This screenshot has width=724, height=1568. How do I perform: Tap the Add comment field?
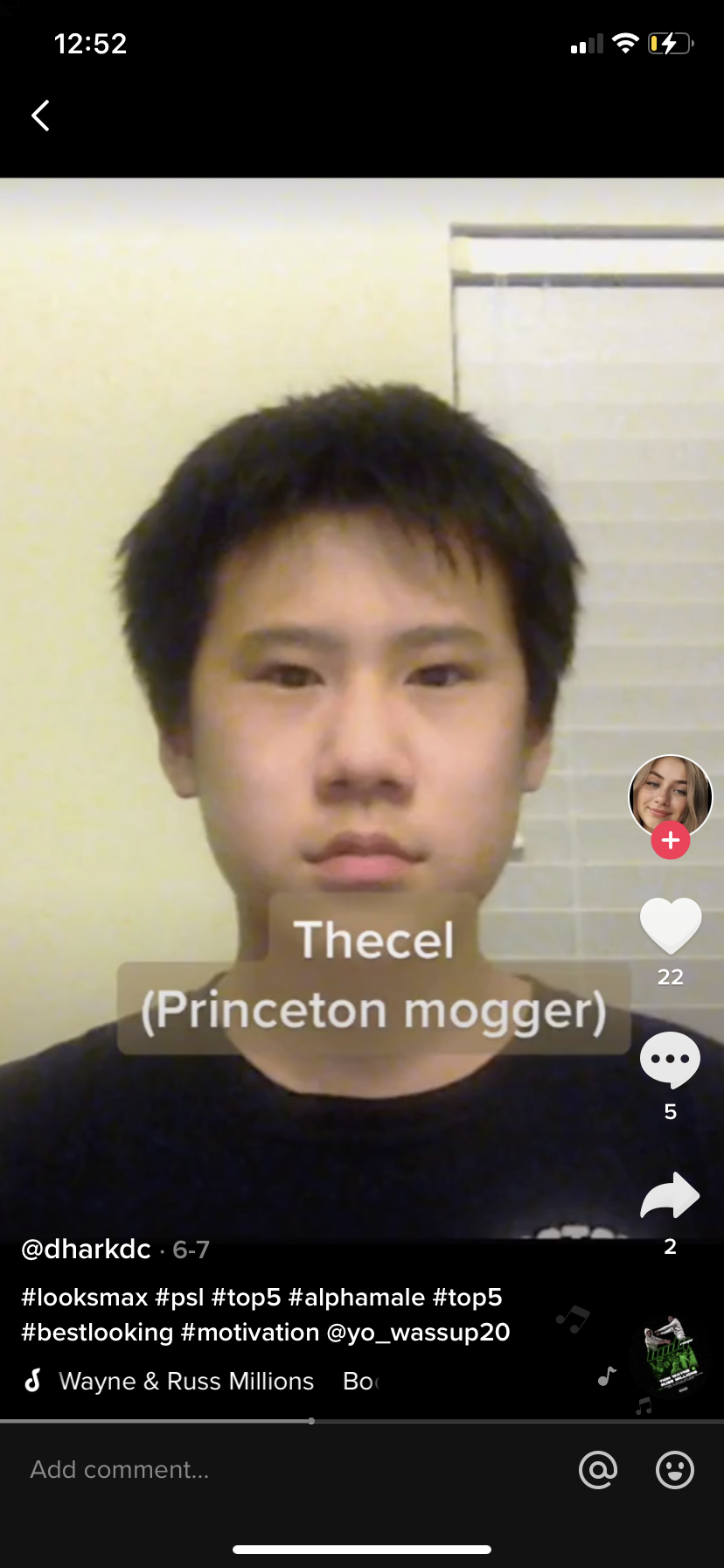(x=289, y=1469)
